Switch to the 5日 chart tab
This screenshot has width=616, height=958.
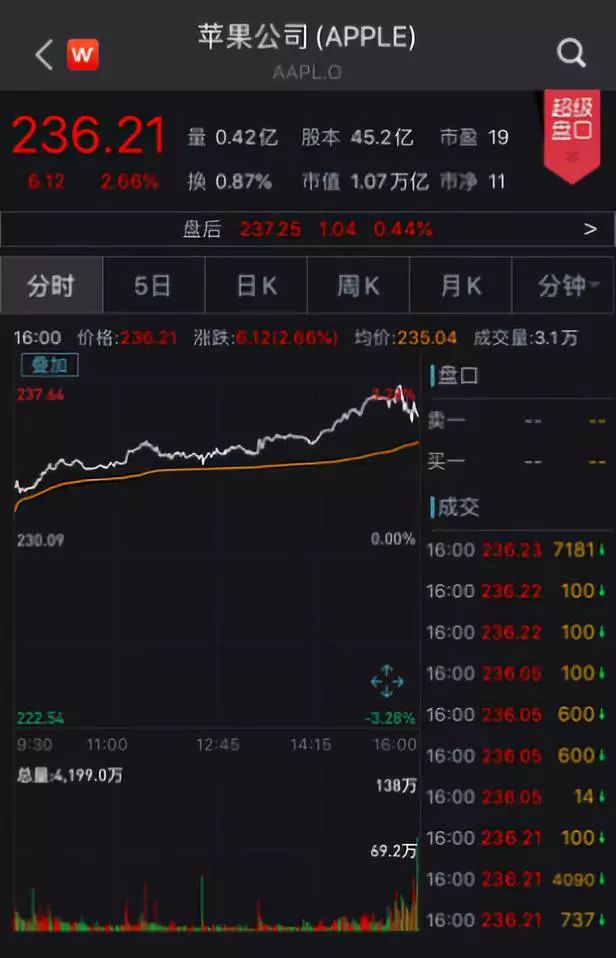[x=153, y=286]
